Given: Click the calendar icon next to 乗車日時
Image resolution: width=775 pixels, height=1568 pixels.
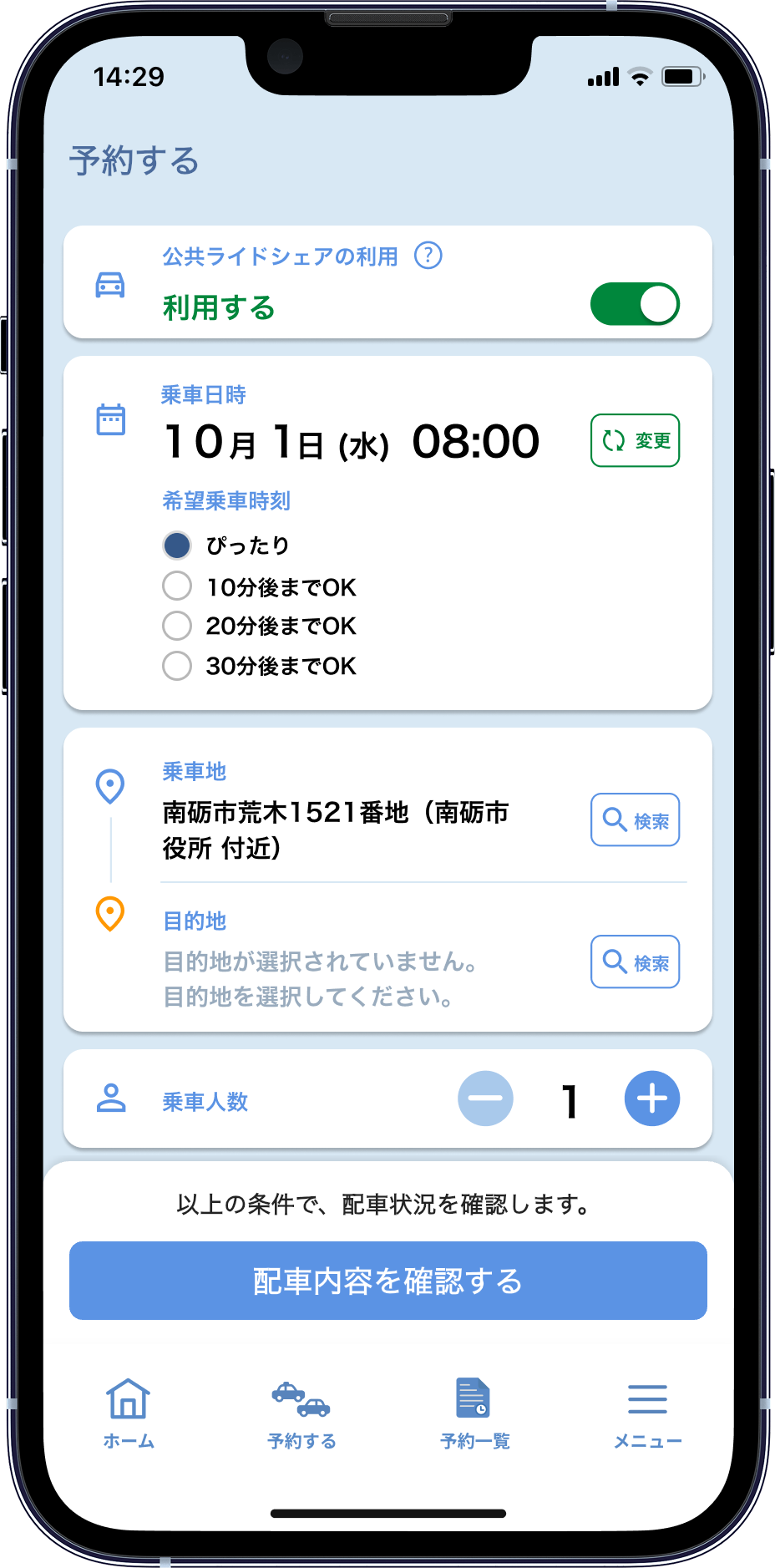Looking at the screenshot, I should [109, 419].
